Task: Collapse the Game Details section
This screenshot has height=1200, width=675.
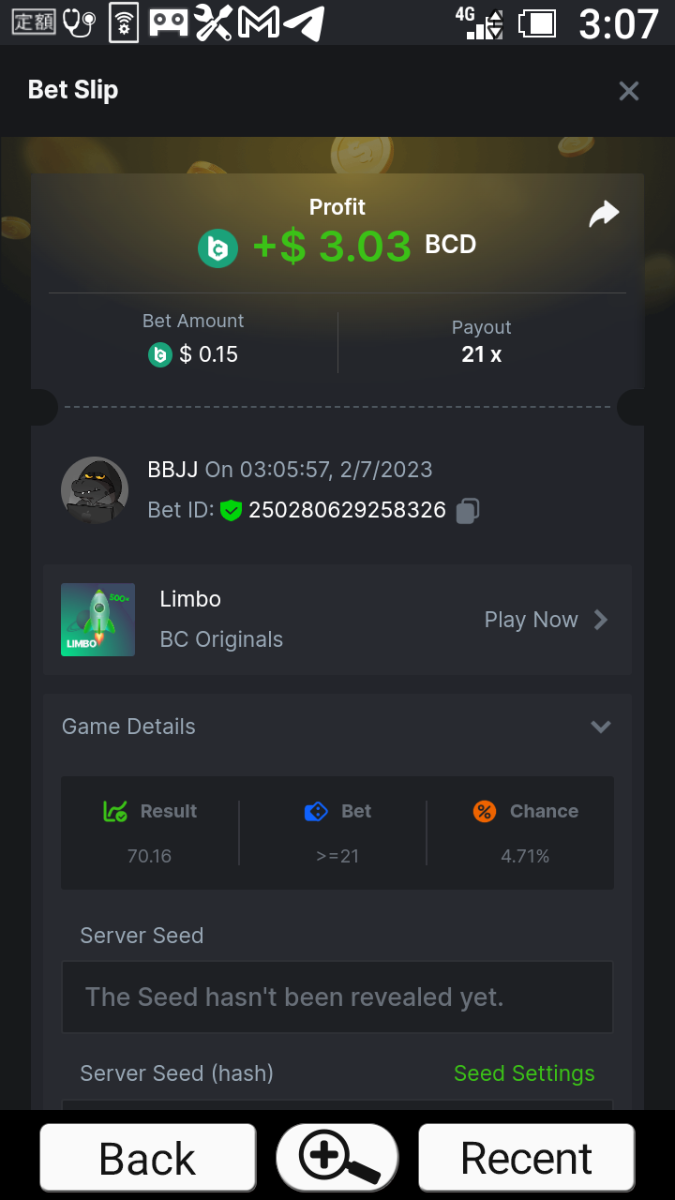Action: (x=600, y=727)
